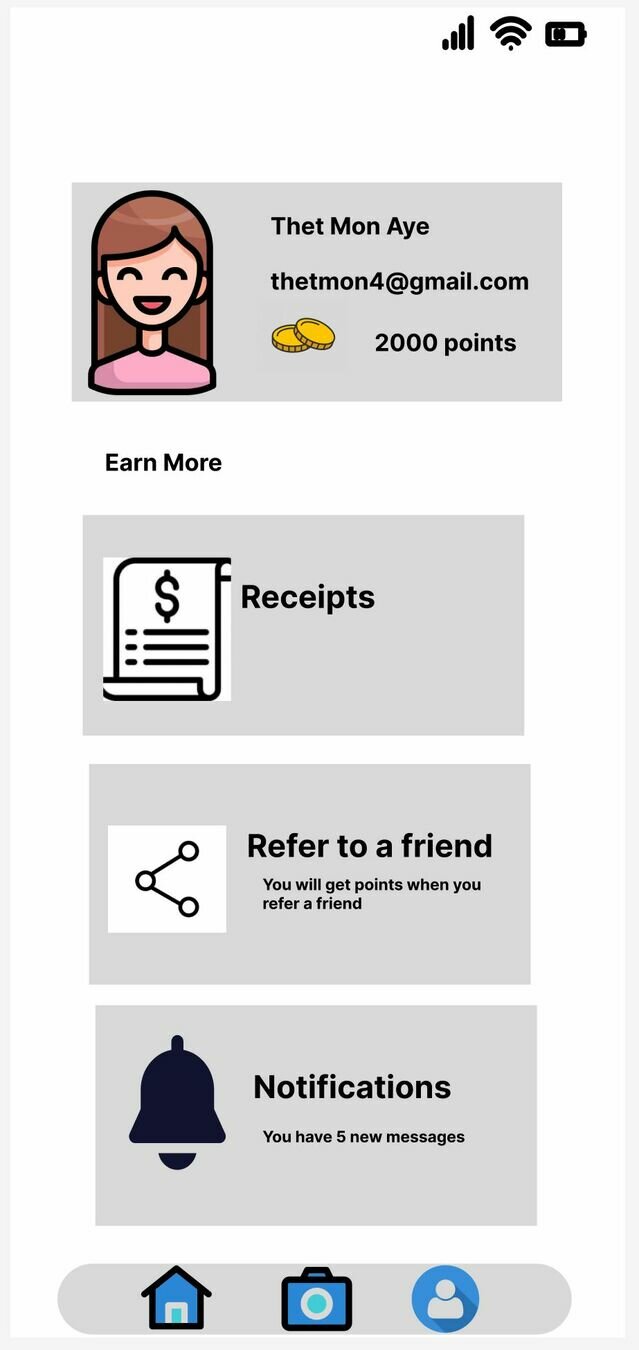Open the Notifications card
This screenshot has height=1350, width=639.
coord(315,1115)
